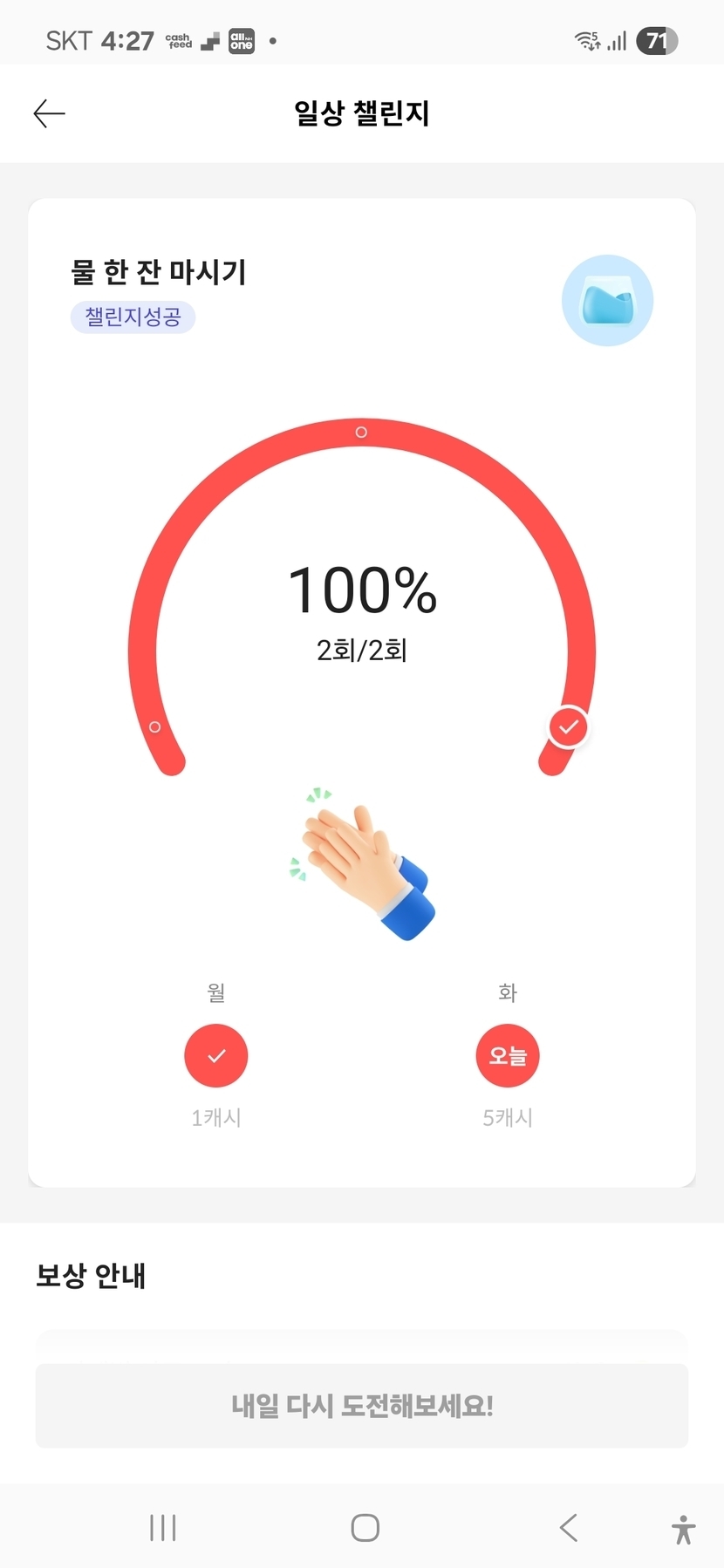Open the accessibility shortcut button
Screen dimensions: 724x1568
click(x=684, y=1530)
